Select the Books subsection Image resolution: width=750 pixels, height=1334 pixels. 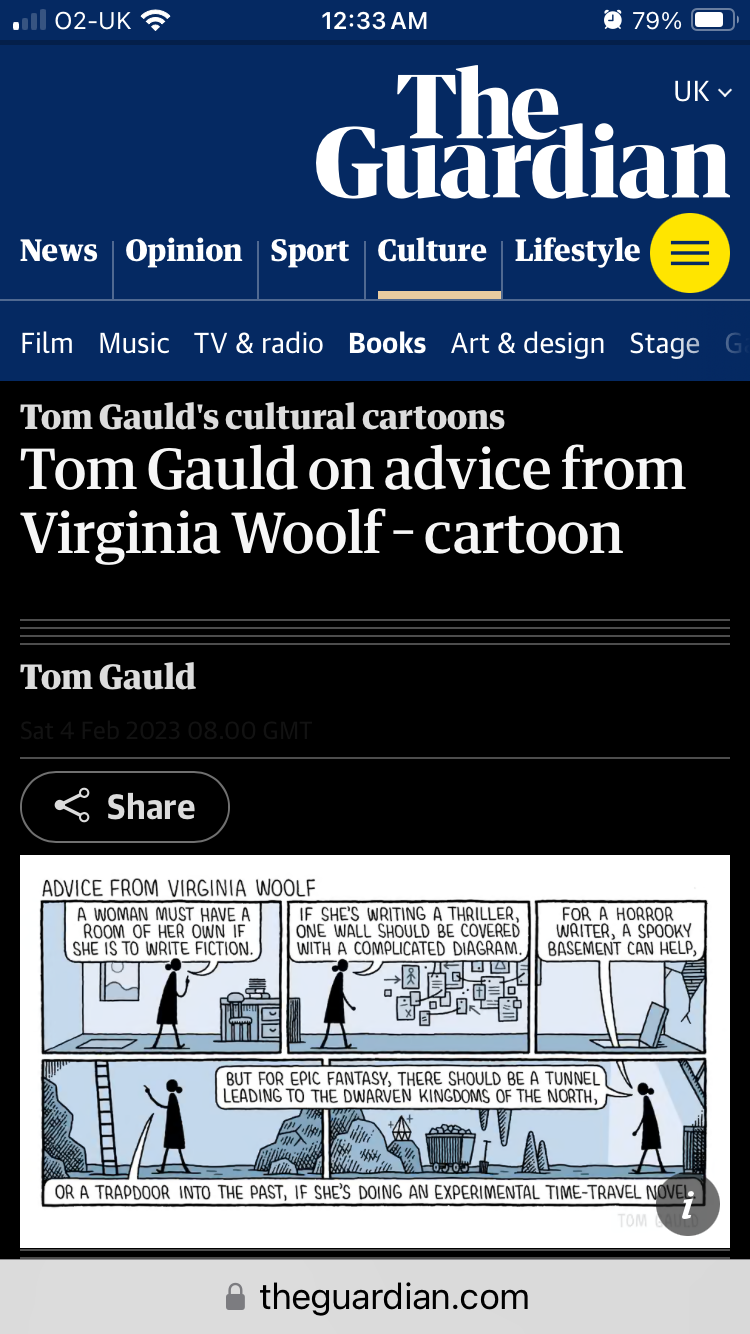(x=387, y=343)
